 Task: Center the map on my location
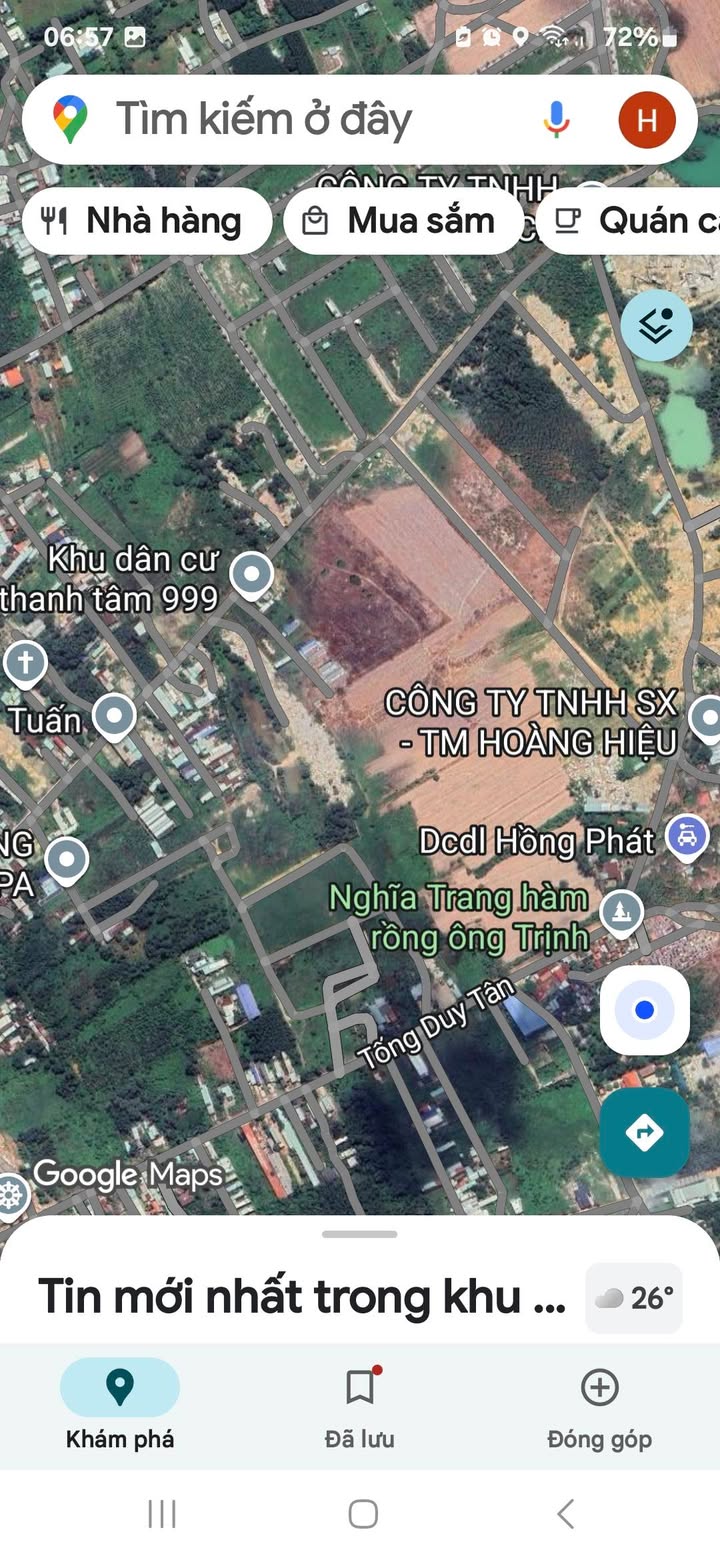point(644,1010)
